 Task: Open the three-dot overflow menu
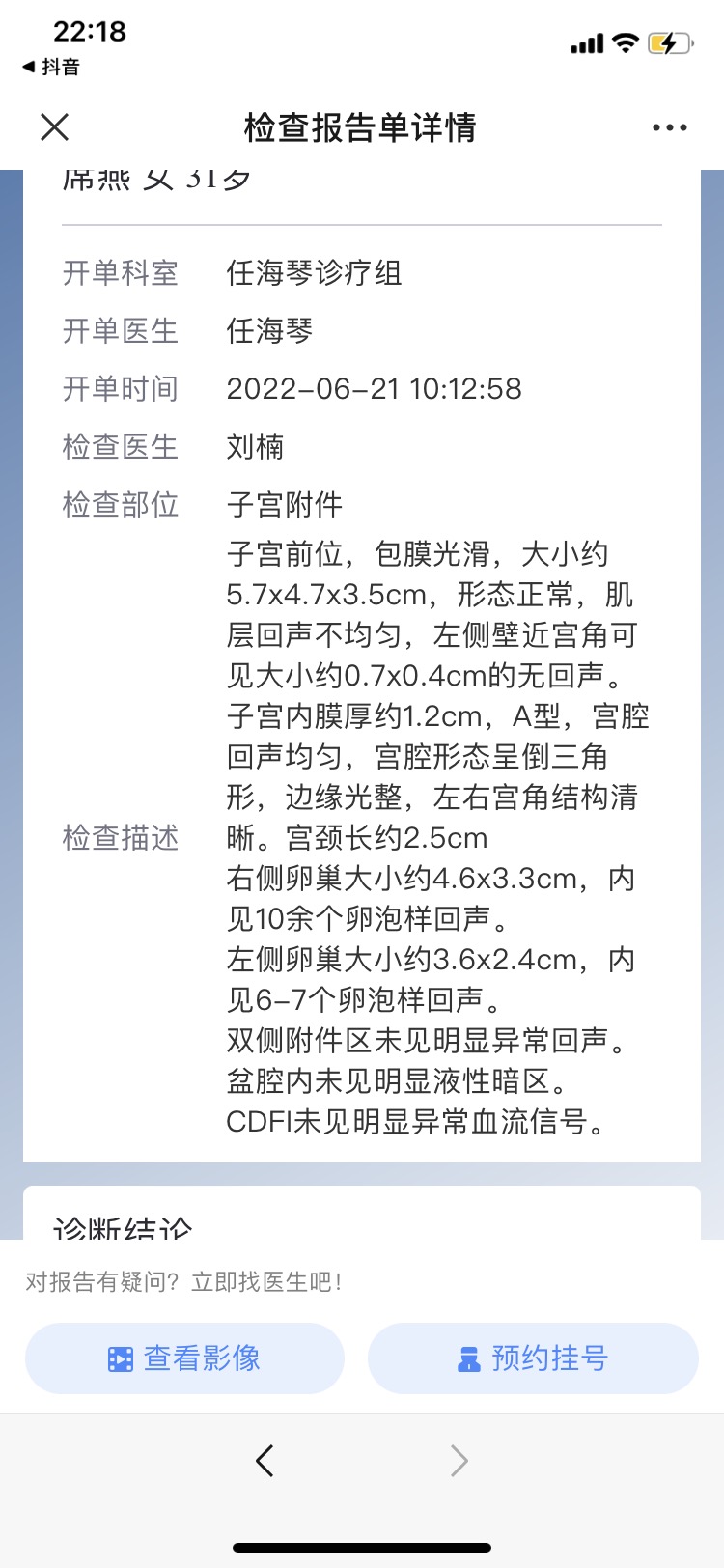[669, 127]
